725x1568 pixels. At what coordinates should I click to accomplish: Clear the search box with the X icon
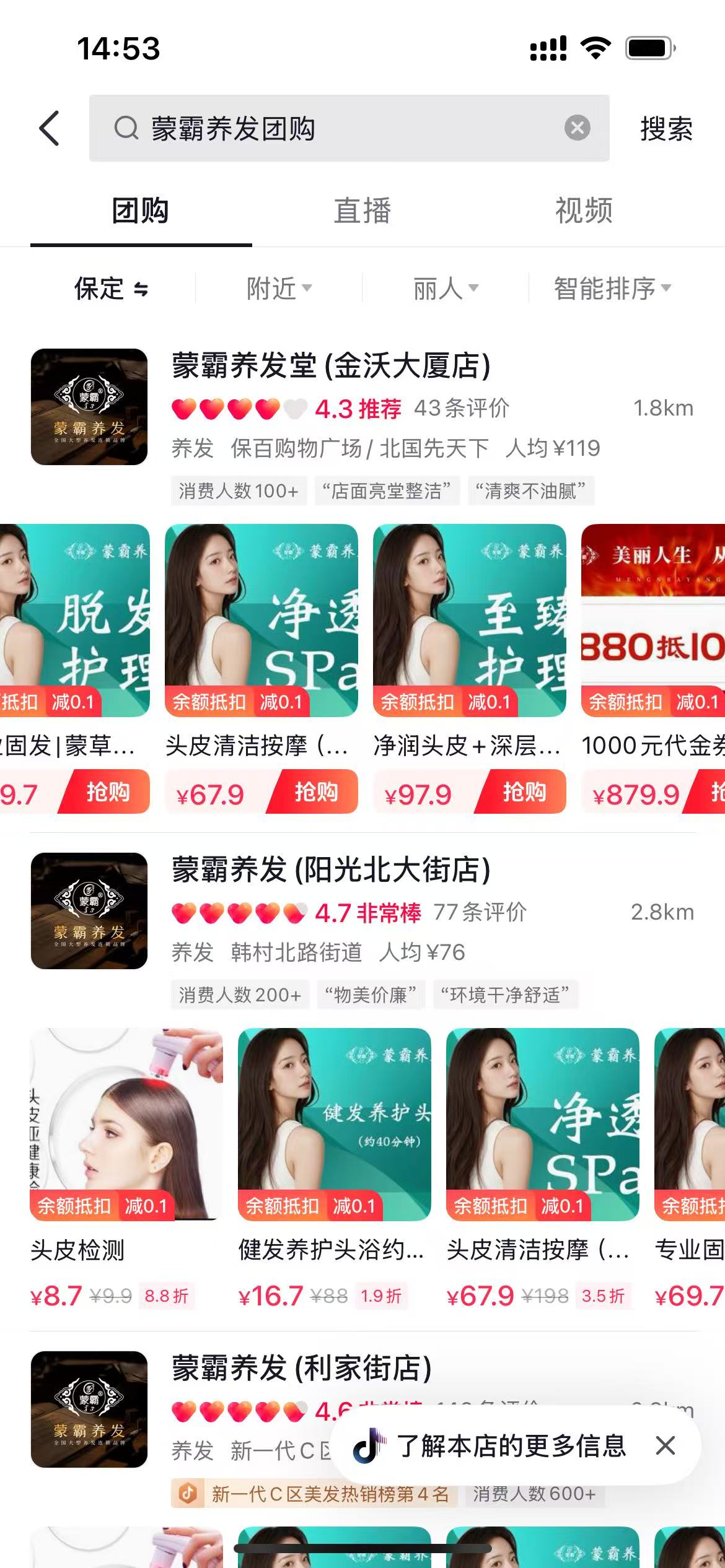(x=578, y=128)
